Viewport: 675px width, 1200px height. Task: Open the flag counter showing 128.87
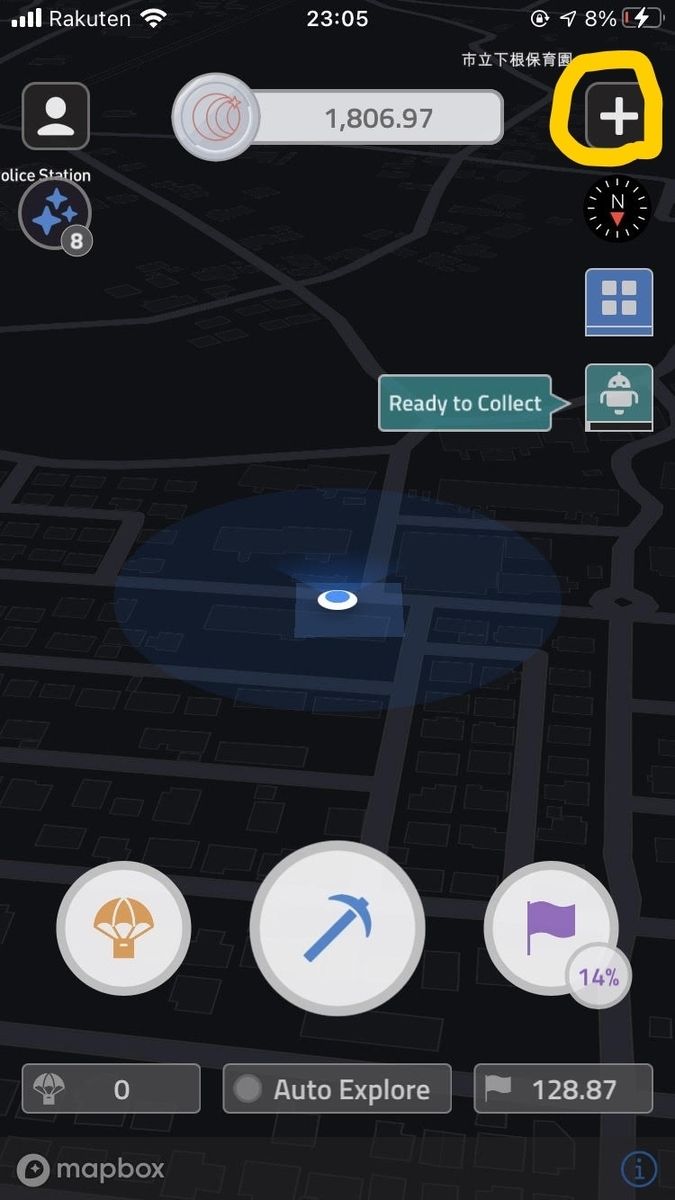click(563, 1089)
